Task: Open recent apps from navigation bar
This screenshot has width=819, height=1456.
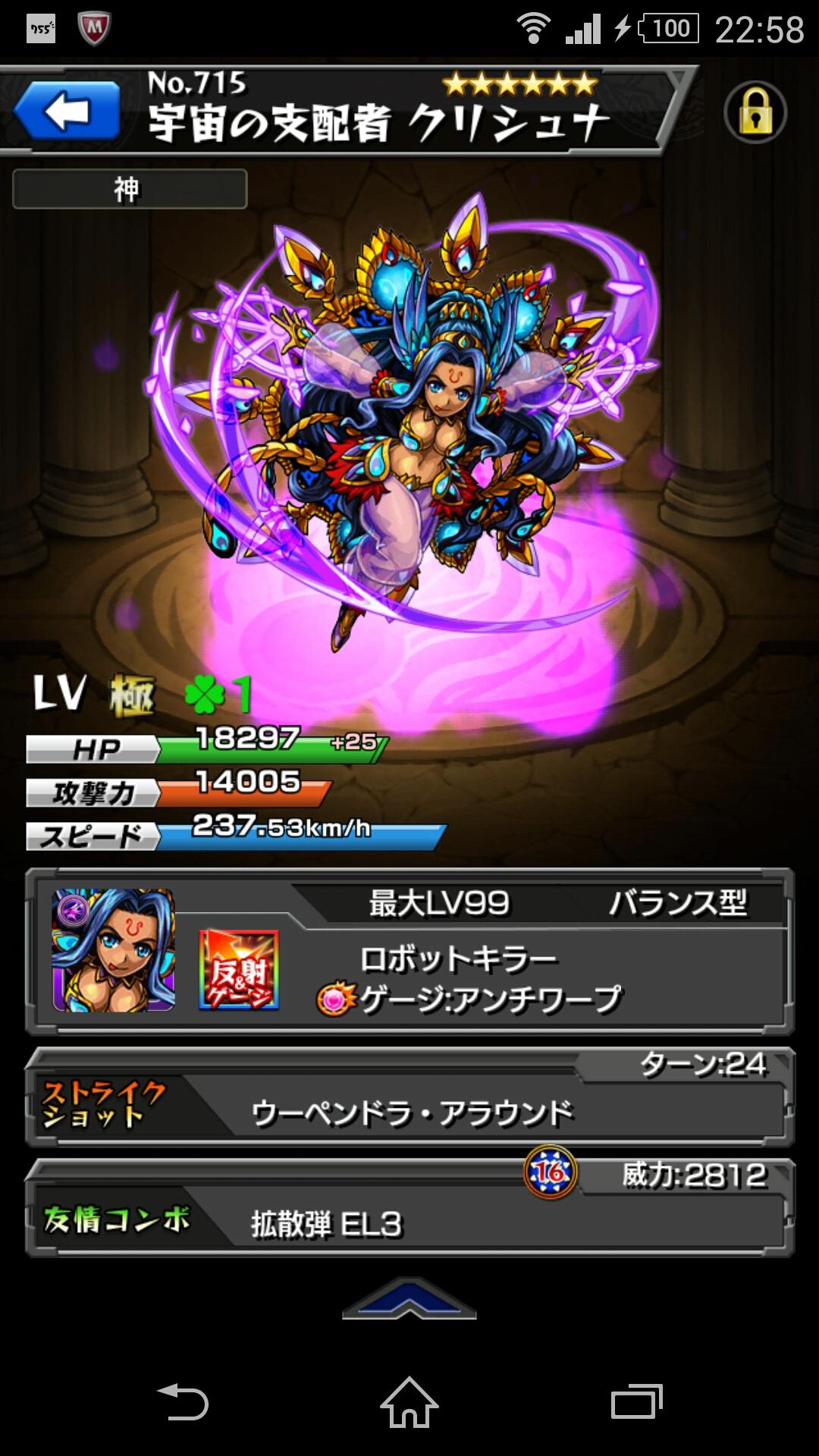Action: [636, 1402]
